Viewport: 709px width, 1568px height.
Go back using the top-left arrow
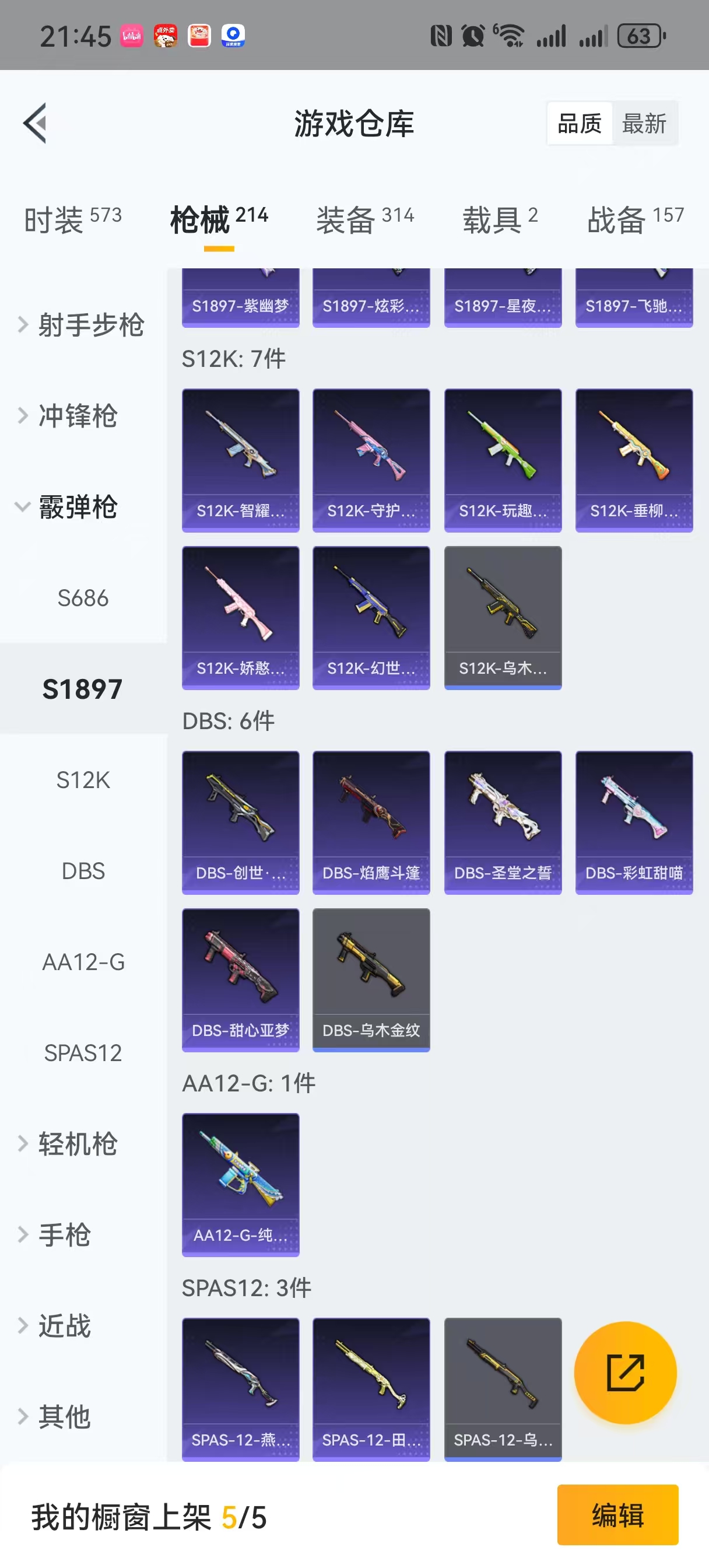[x=36, y=123]
